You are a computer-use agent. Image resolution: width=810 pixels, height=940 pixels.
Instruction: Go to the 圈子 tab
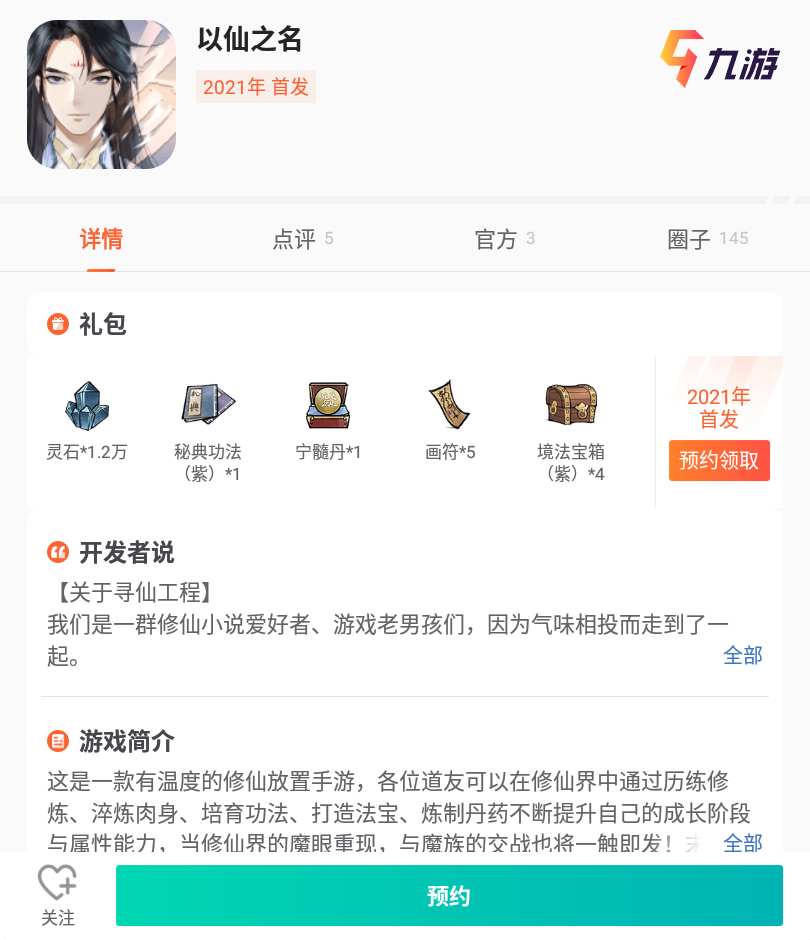707,239
